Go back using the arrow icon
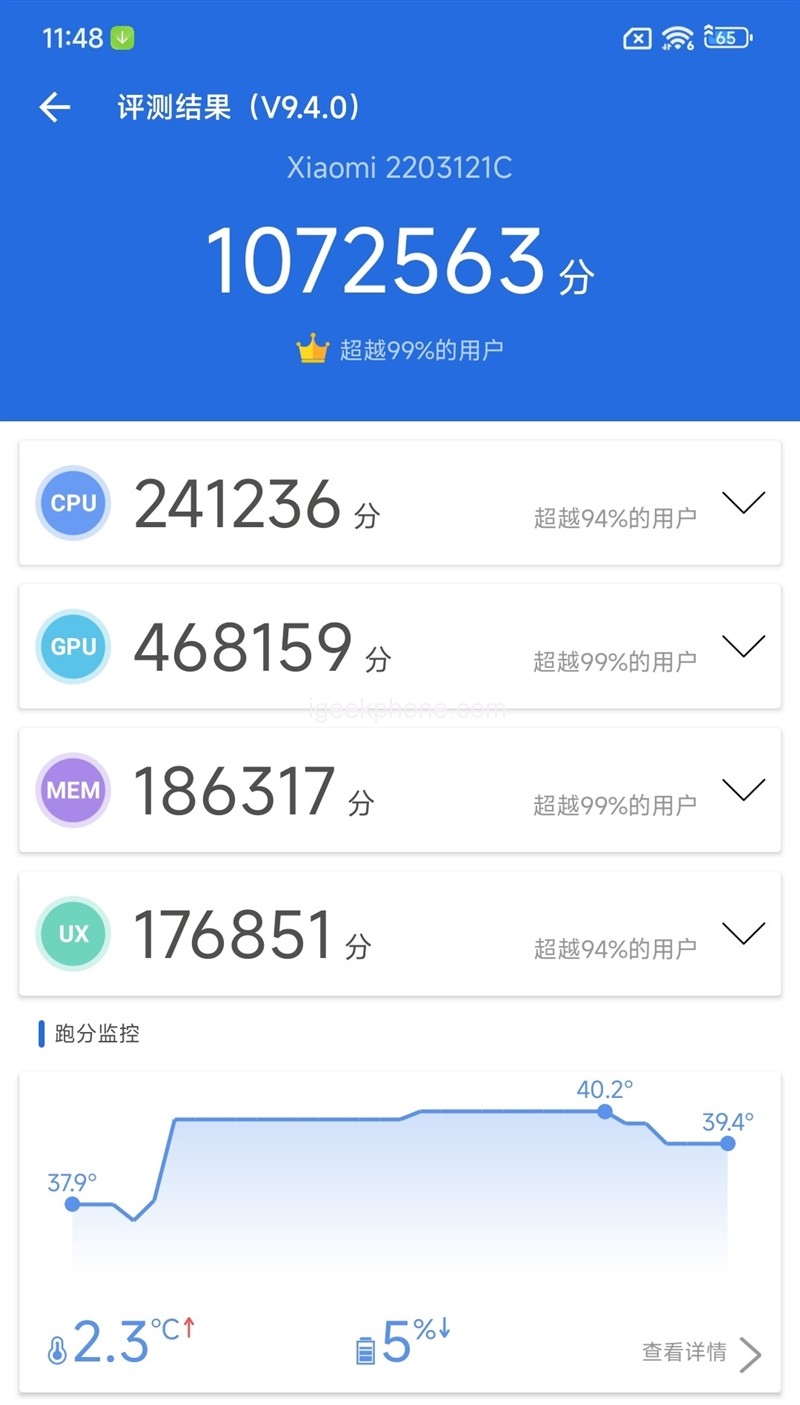 (55, 108)
